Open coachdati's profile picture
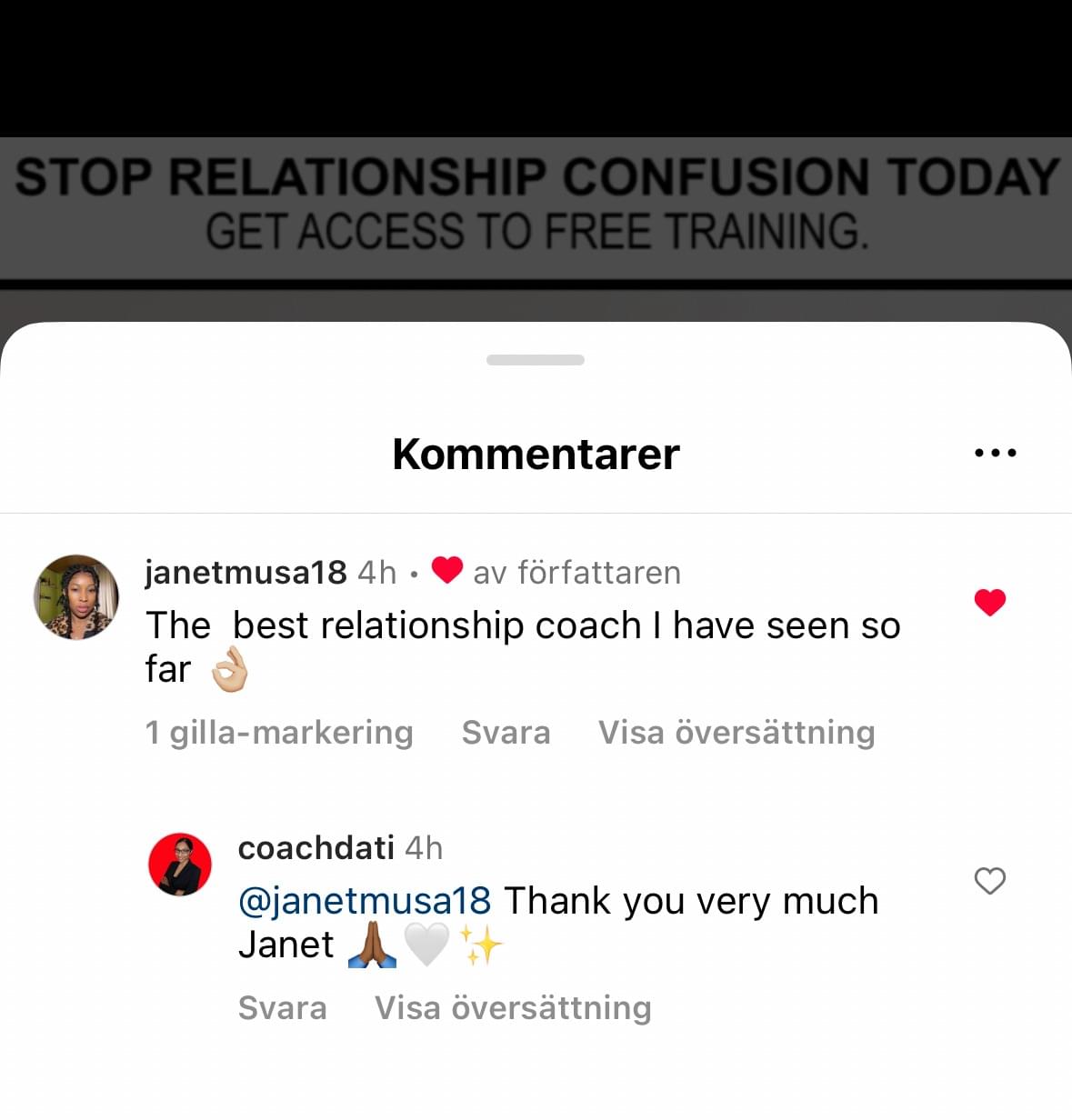 pos(180,864)
